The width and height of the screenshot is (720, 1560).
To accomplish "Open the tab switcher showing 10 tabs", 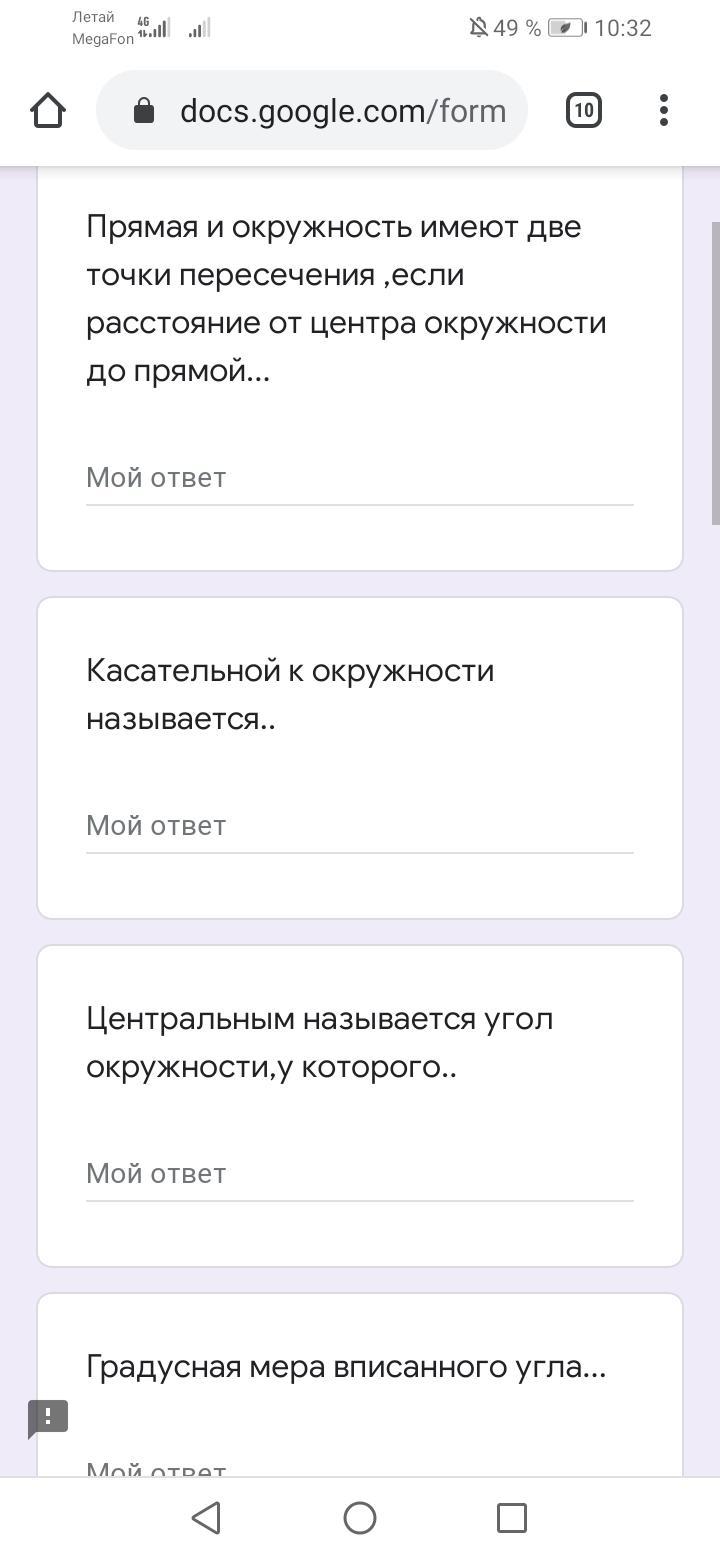I will (584, 110).
